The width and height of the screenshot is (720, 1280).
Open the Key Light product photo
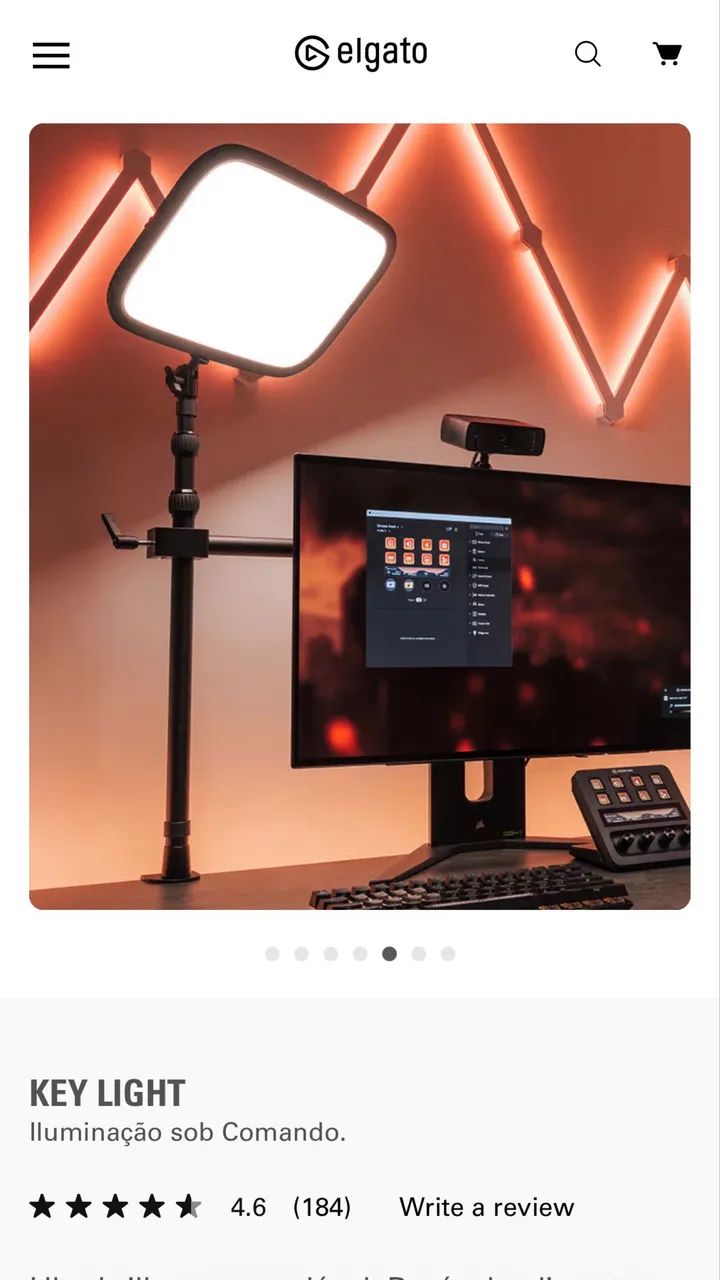point(360,516)
